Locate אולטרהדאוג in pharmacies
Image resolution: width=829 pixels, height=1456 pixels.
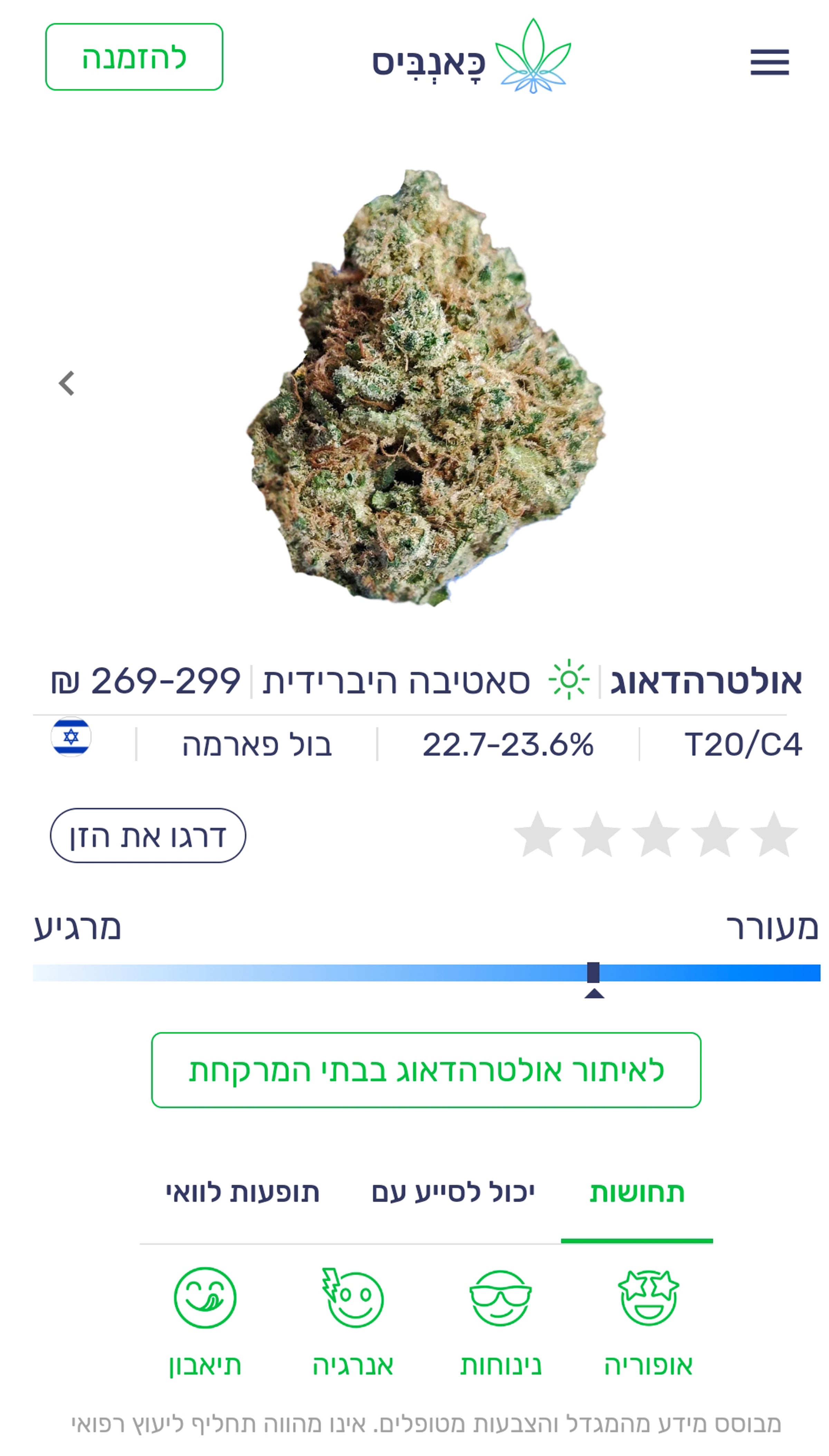click(426, 1070)
